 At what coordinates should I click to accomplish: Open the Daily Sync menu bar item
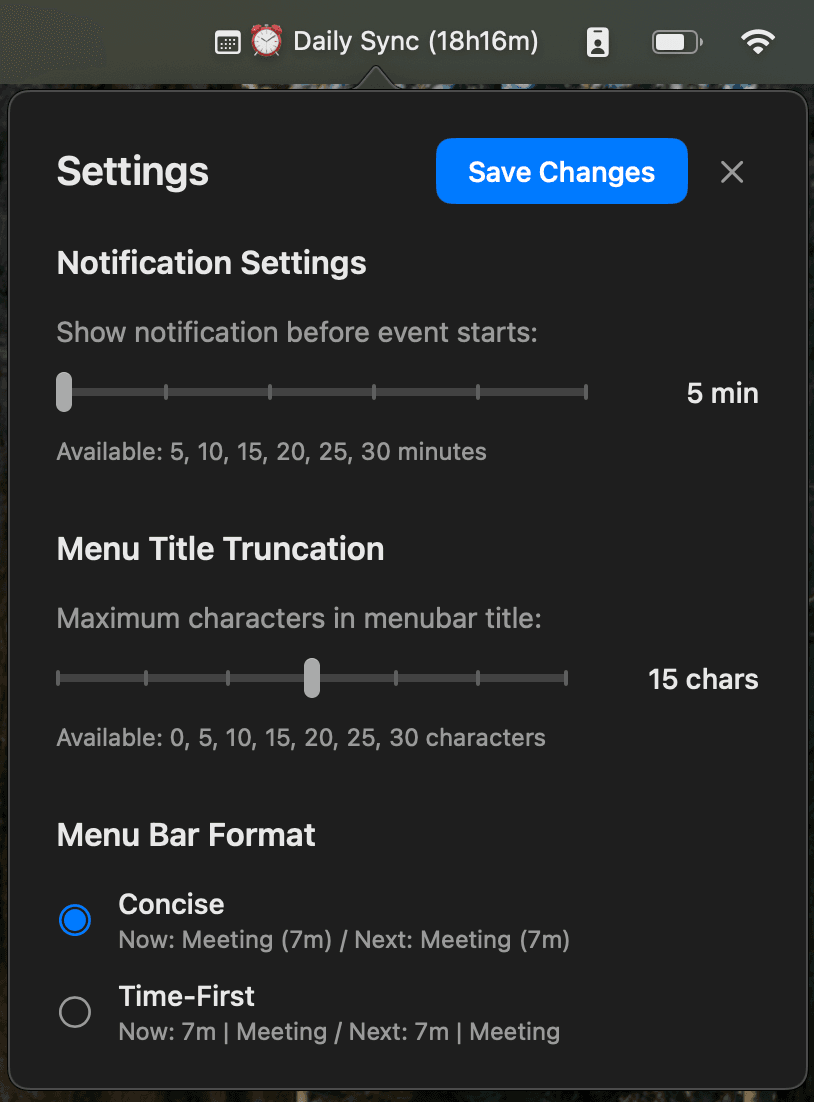pos(414,41)
